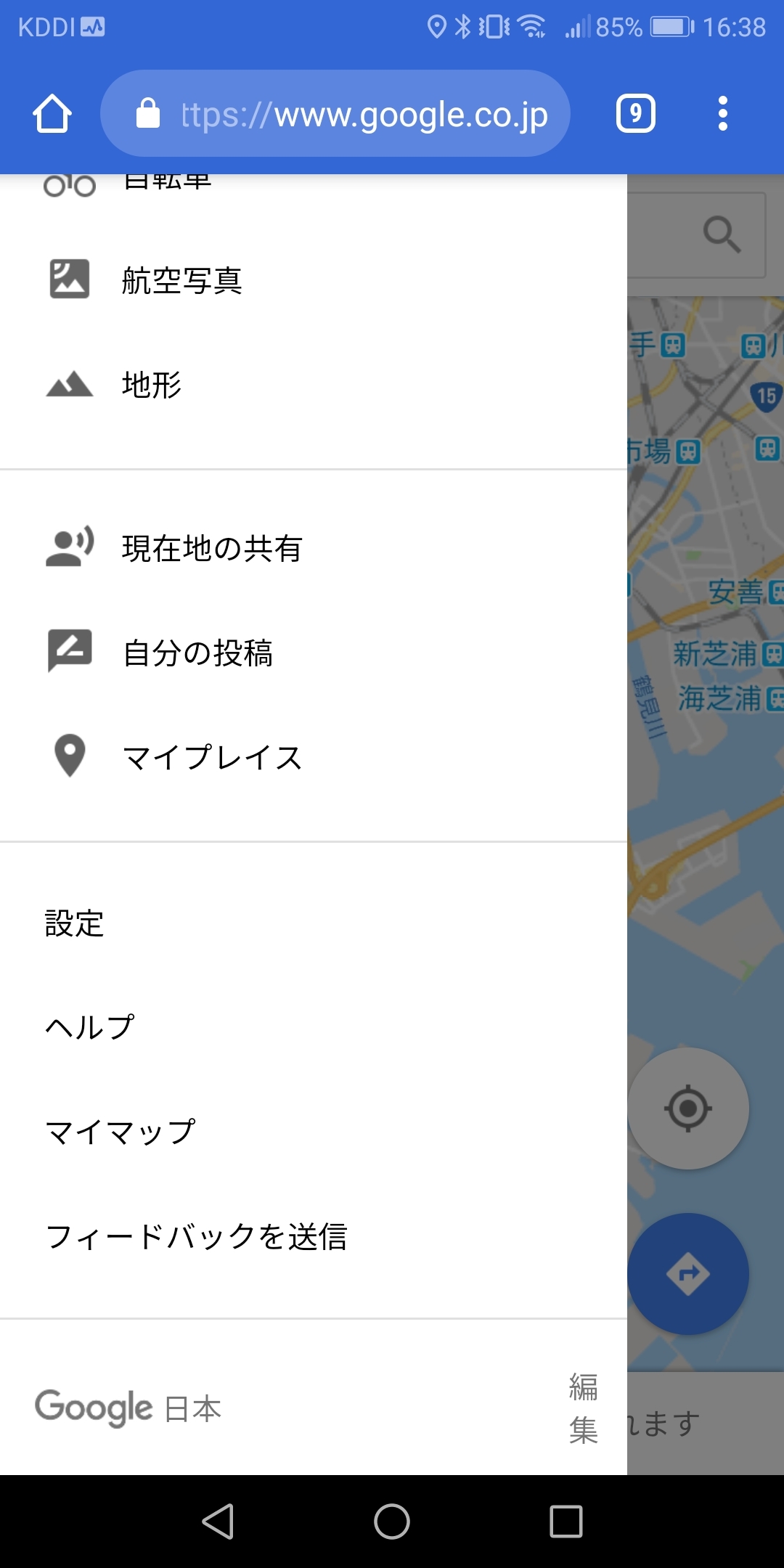The height and width of the screenshot is (1568, 784).
Task: Open the browser overflow menu
Action: [722, 114]
